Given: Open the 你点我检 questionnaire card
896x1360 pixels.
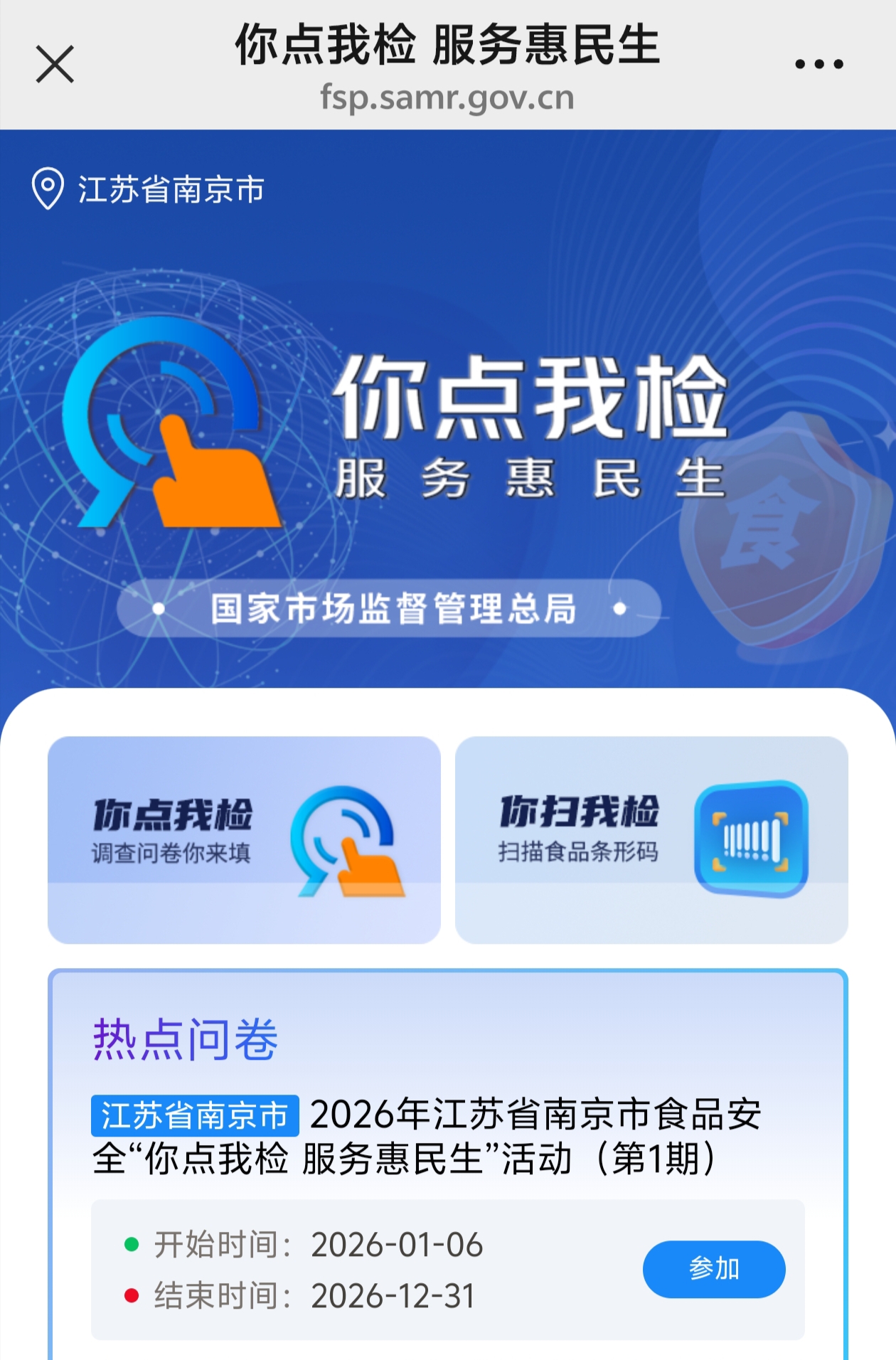Looking at the screenshot, I should pos(244,839).
